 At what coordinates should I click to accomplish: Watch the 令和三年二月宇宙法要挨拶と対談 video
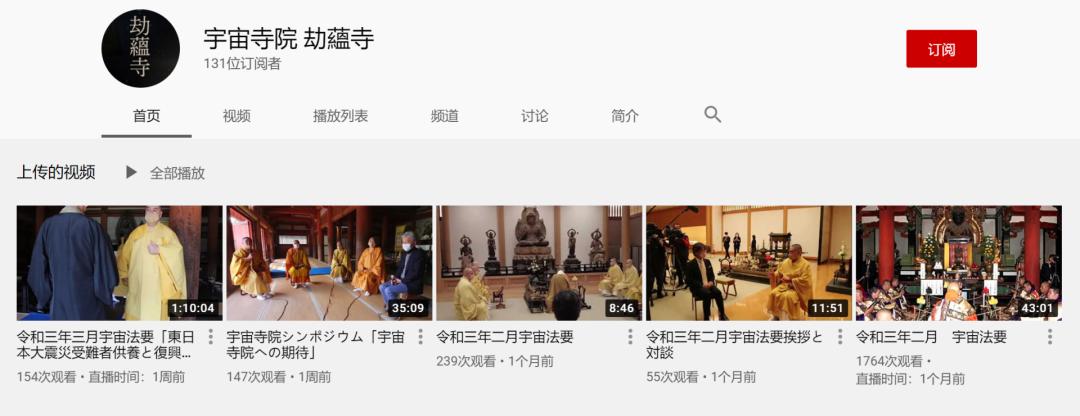pos(749,263)
